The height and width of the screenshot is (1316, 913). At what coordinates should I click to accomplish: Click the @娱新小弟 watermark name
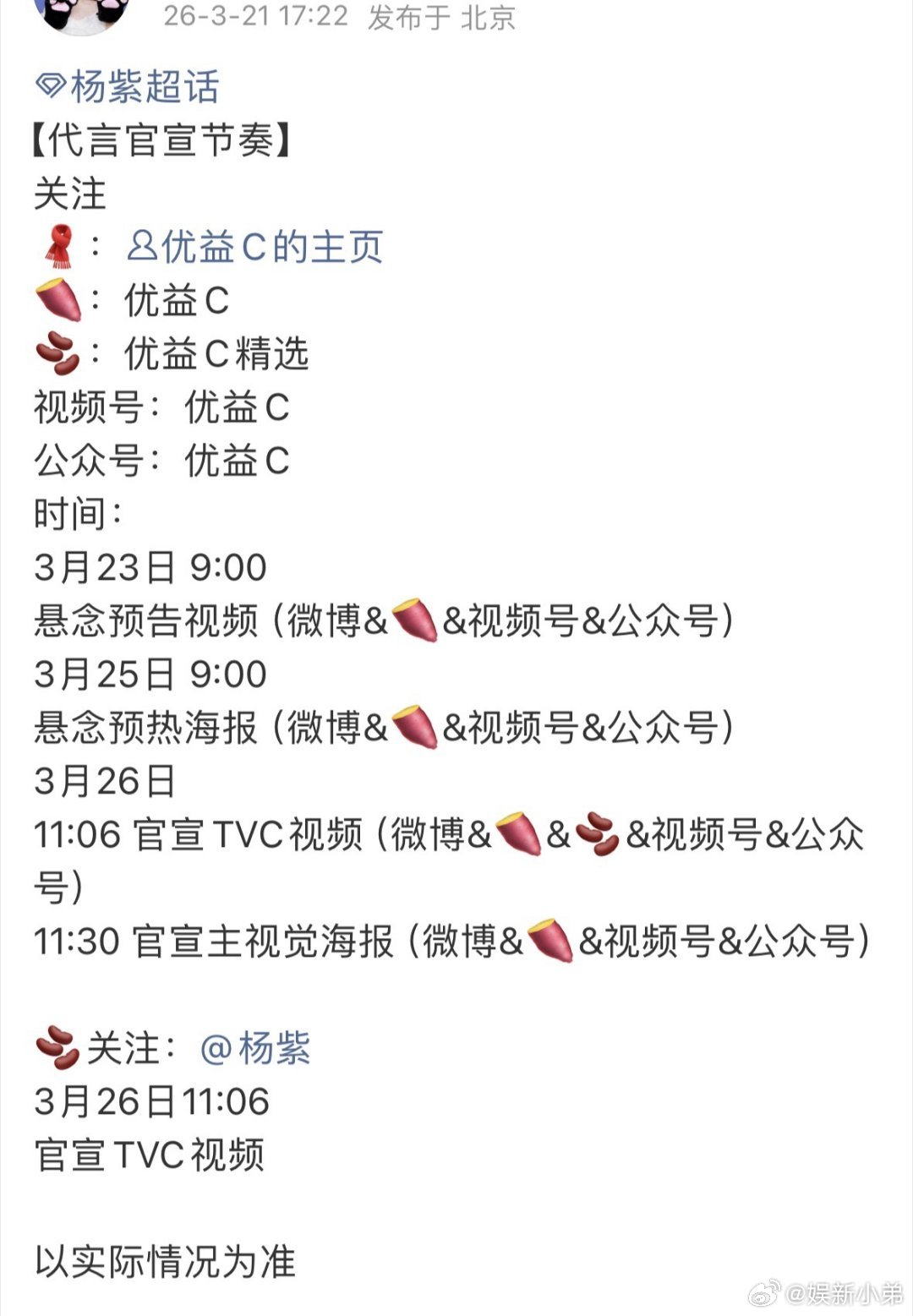[844, 1294]
